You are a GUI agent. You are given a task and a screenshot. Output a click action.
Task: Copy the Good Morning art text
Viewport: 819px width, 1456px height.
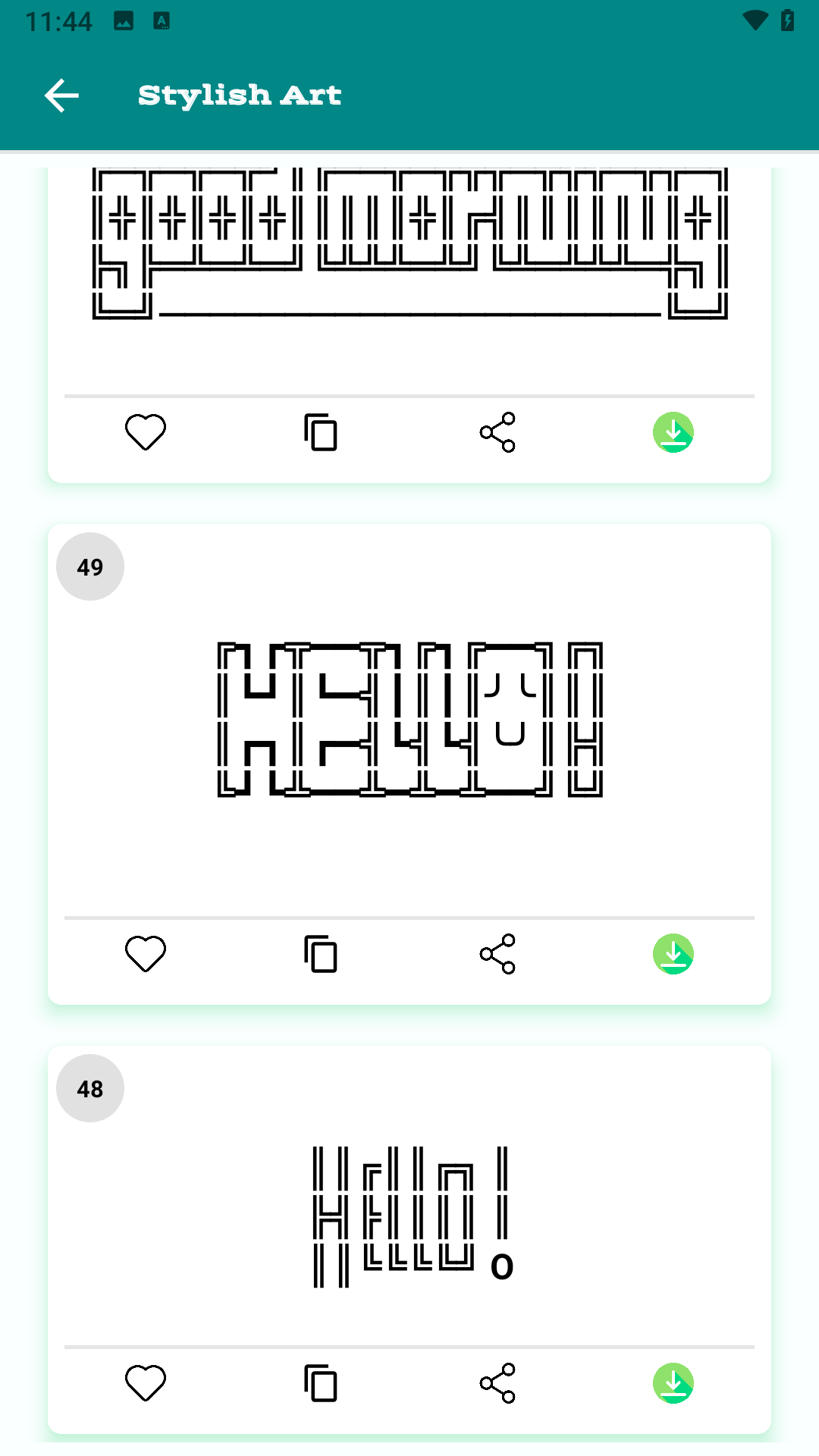point(321,432)
